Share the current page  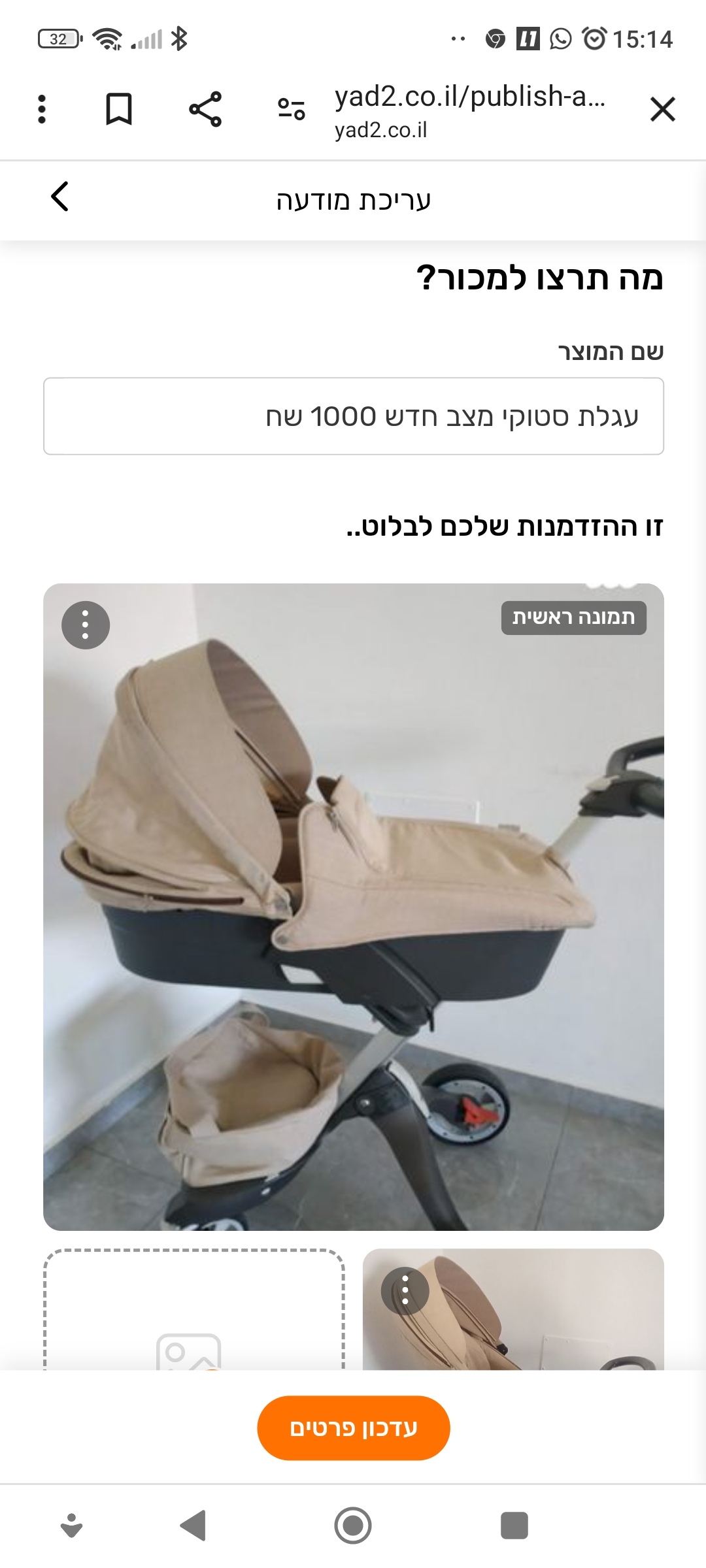205,109
